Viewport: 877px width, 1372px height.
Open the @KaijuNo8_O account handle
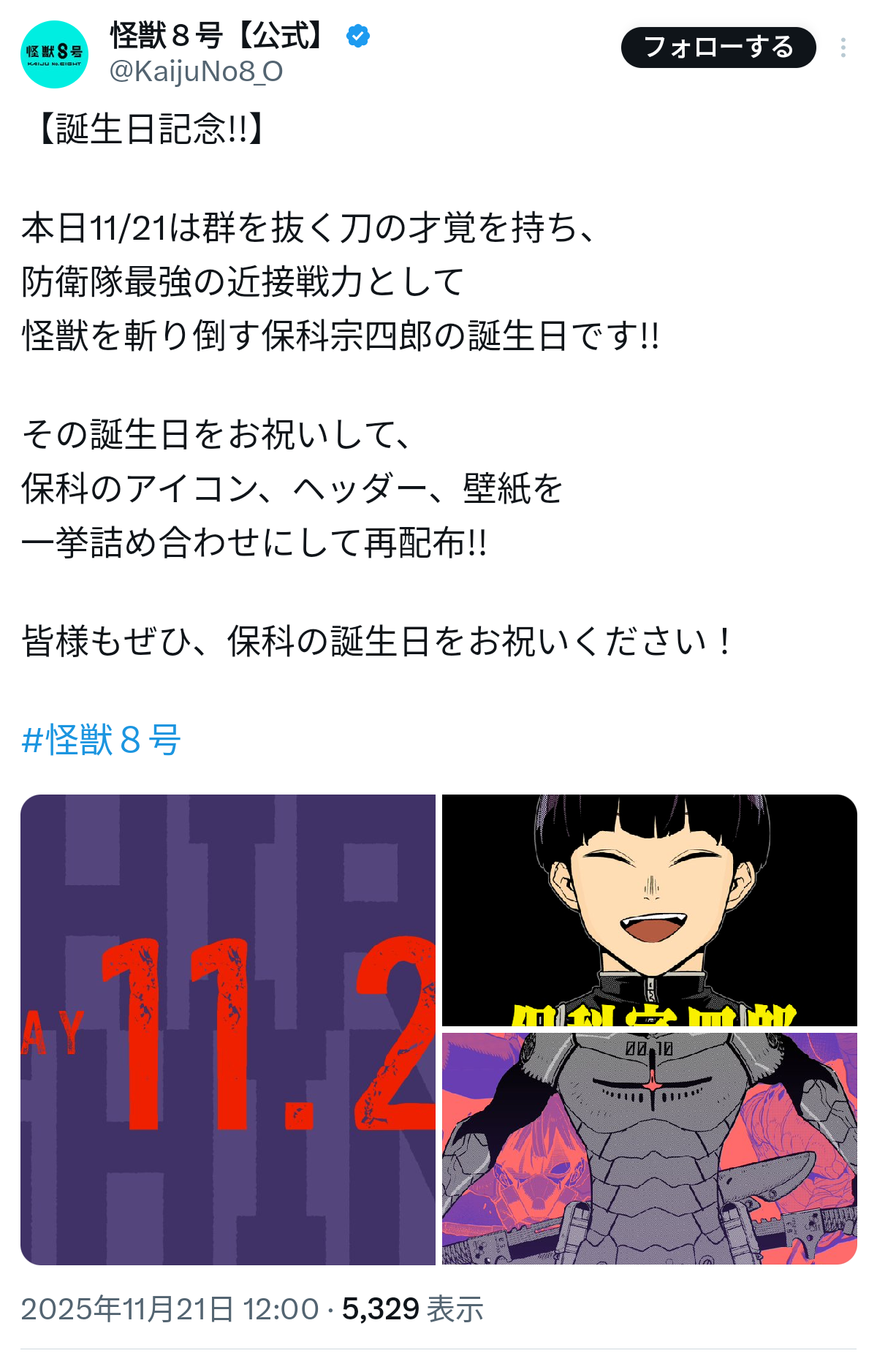coord(196,72)
